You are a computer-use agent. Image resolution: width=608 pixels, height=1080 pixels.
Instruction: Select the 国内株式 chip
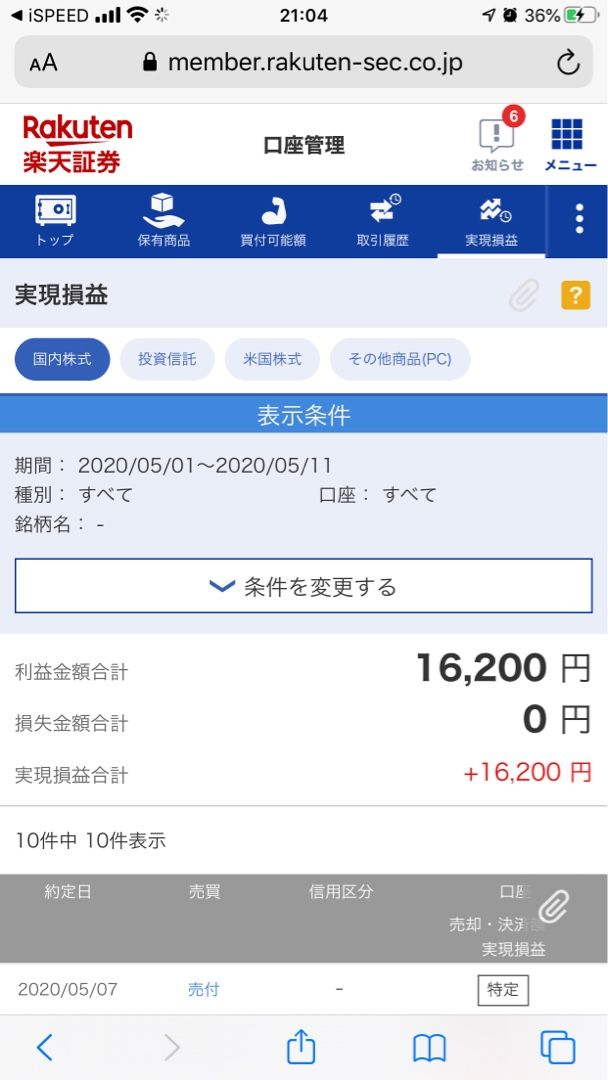click(62, 359)
